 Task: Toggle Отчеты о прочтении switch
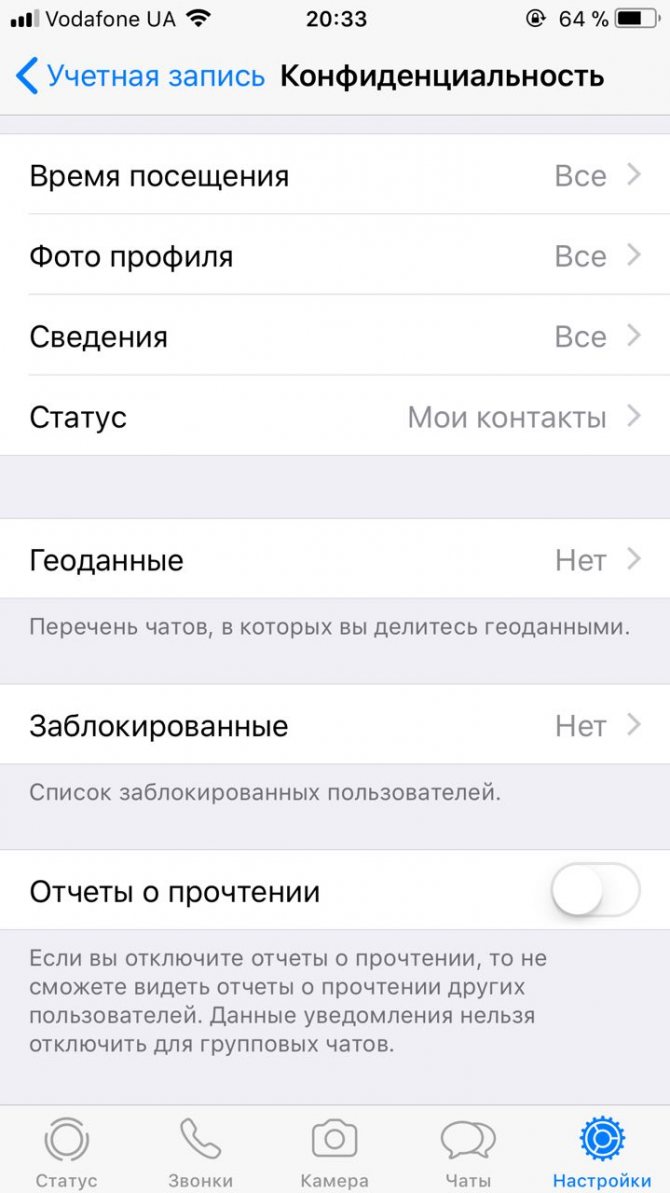point(595,889)
